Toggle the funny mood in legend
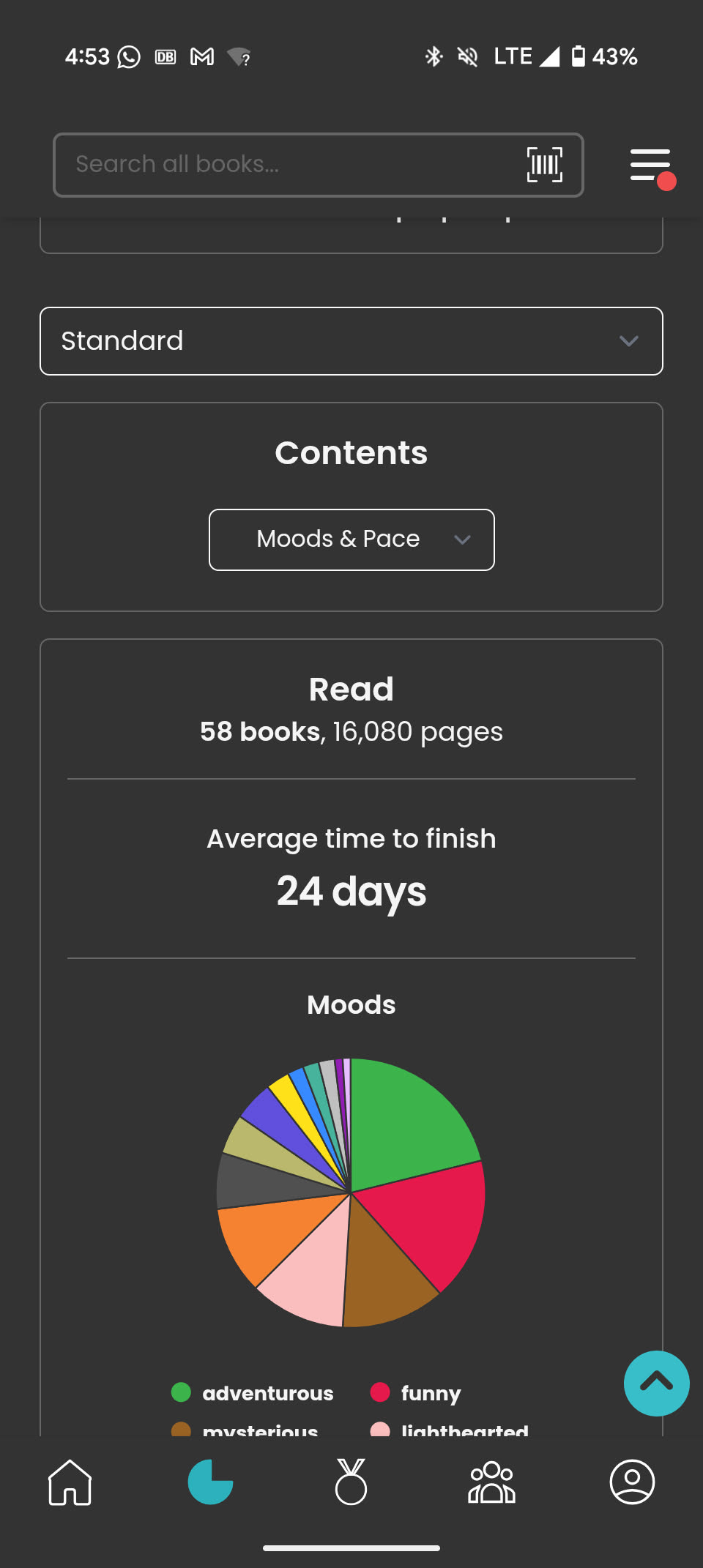The height and width of the screenshot is (1568, 703). coord(416,1392)
